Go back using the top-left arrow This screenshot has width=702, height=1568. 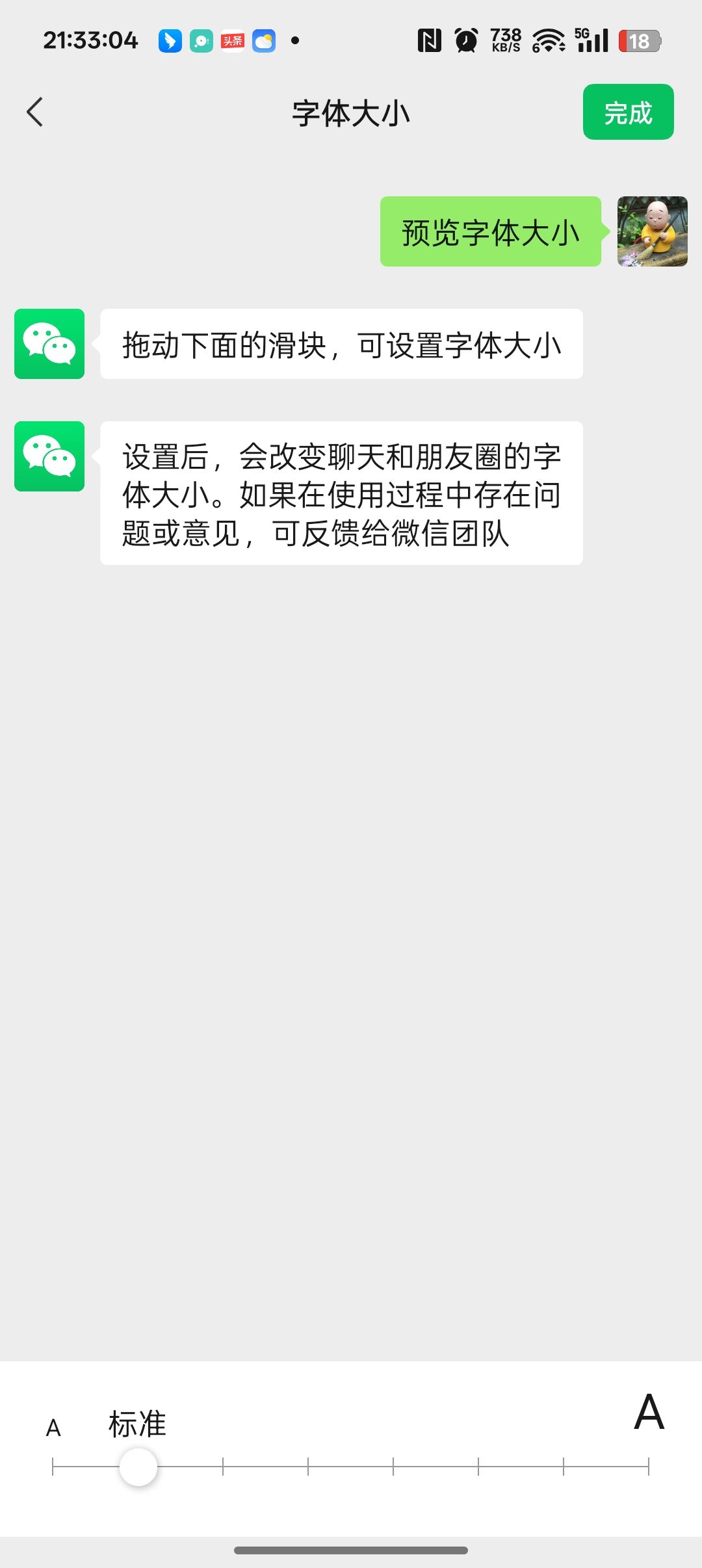35,112
